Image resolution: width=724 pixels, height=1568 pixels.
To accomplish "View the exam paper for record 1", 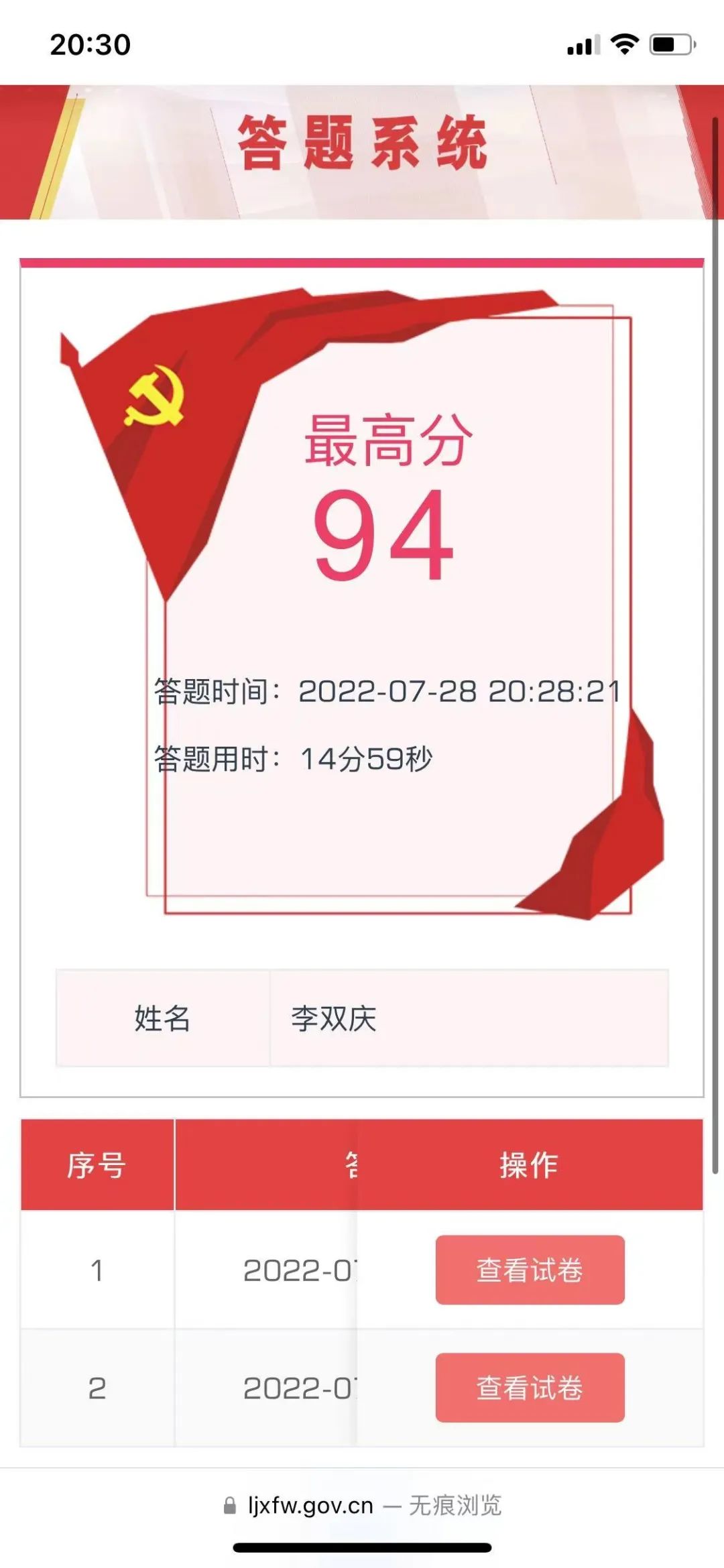I will (530, 1270).
